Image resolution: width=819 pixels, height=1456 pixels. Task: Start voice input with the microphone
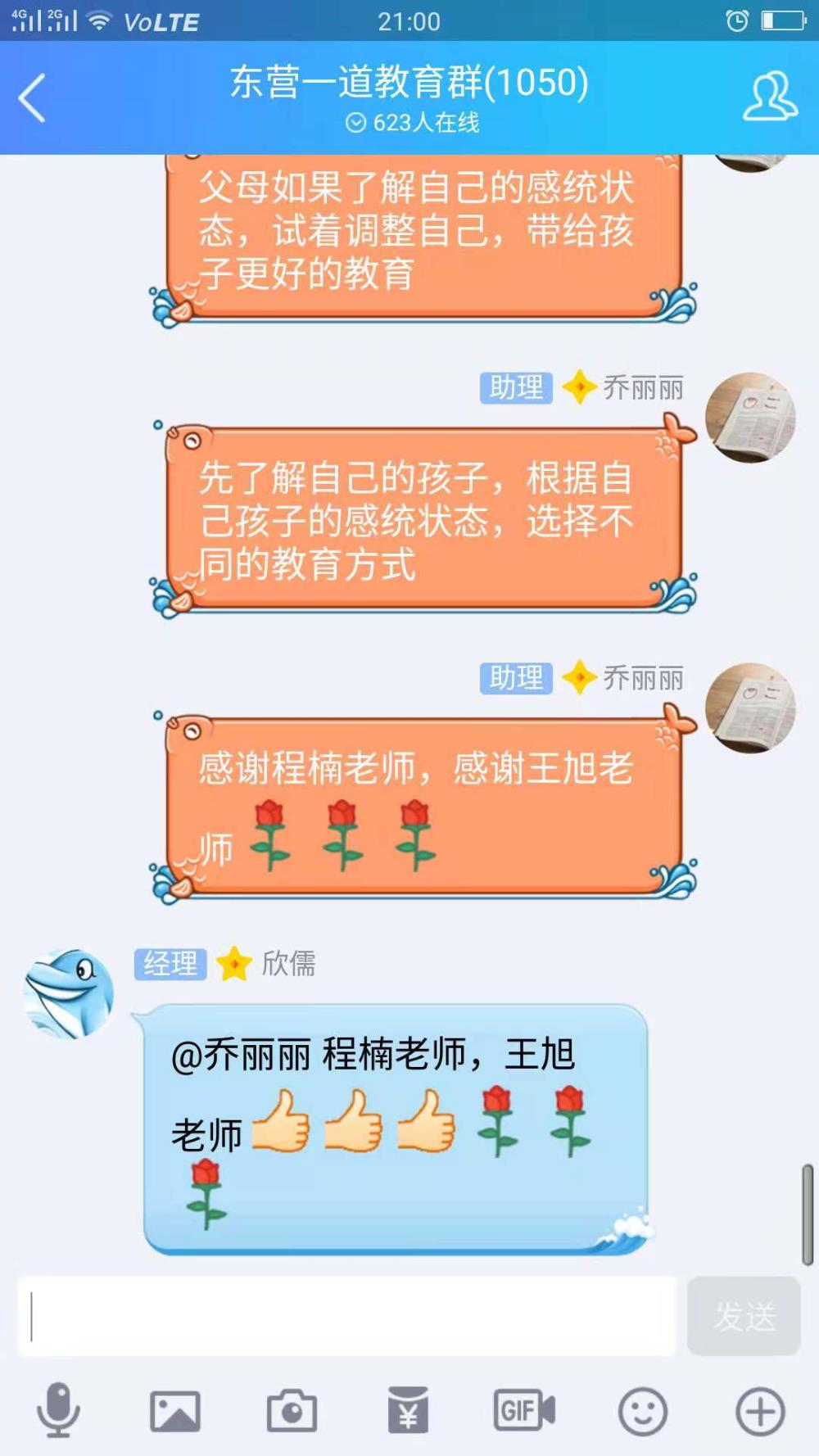click(x=58, y=1410)
